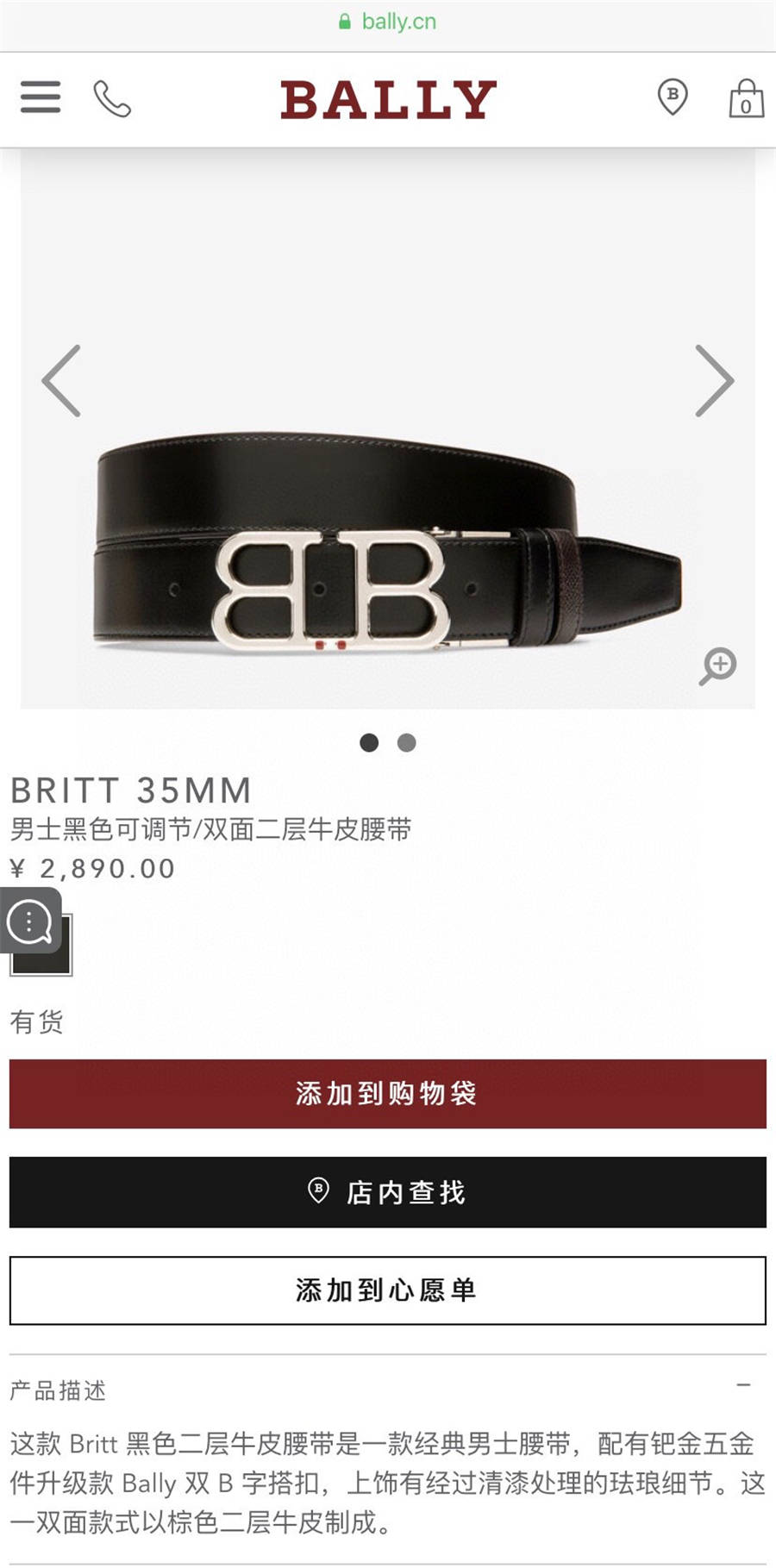Tap the phone contact icon

[x=112, y=98]
